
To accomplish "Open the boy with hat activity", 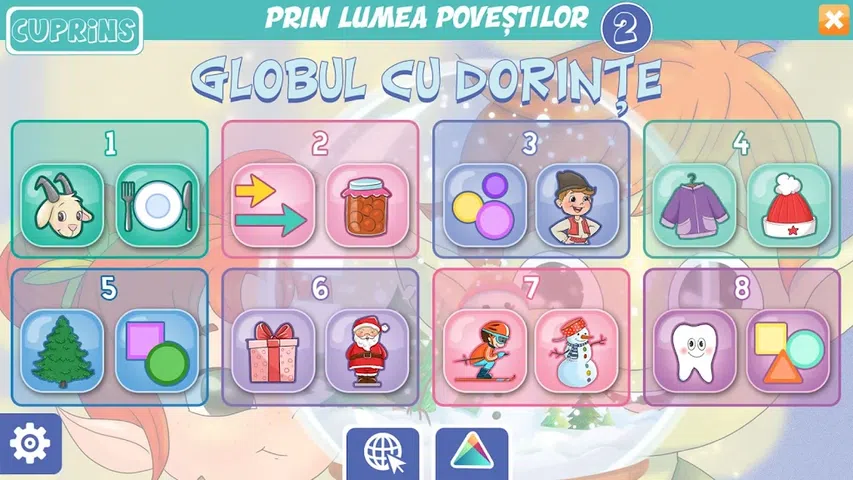I will coord(578,205).
